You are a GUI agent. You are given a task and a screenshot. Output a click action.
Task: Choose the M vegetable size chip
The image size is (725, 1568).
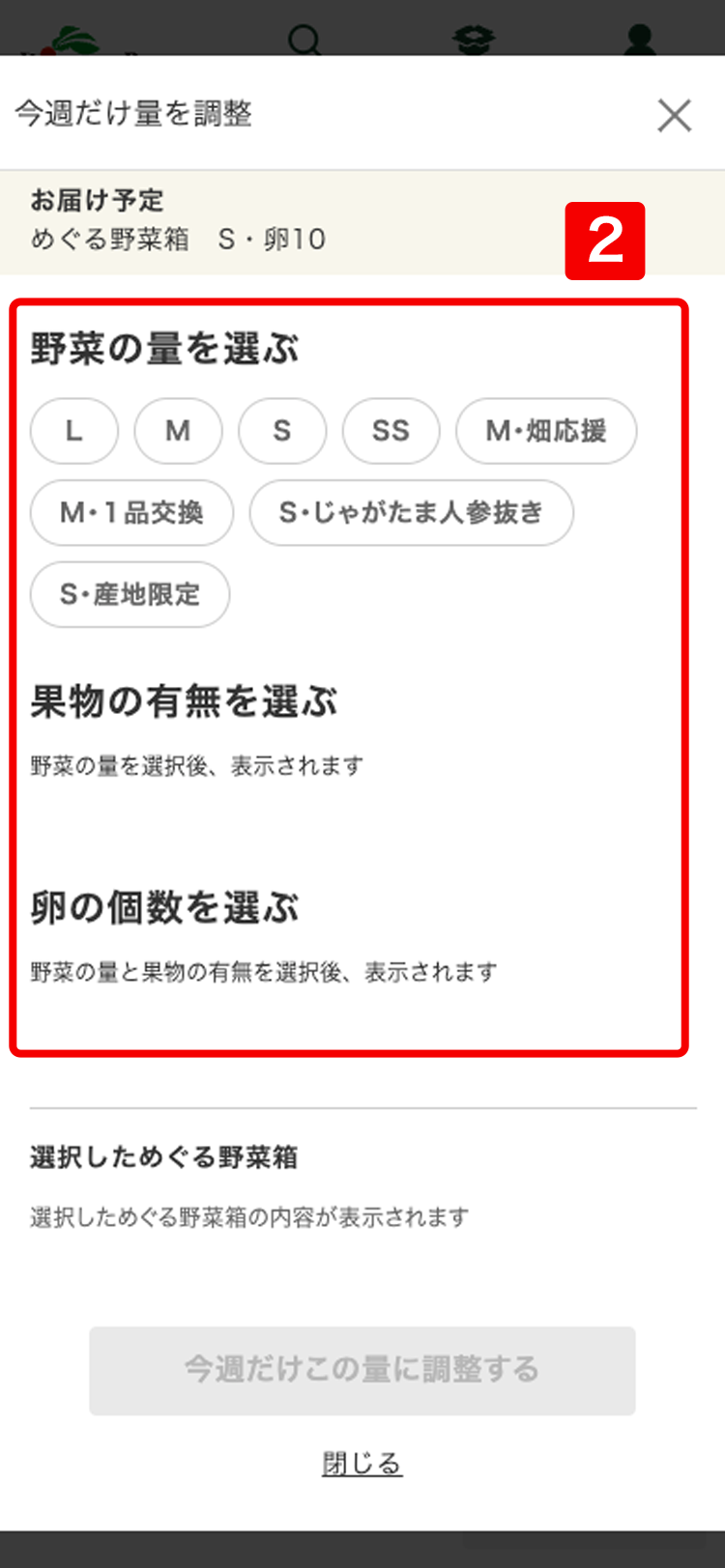point(179,431)
